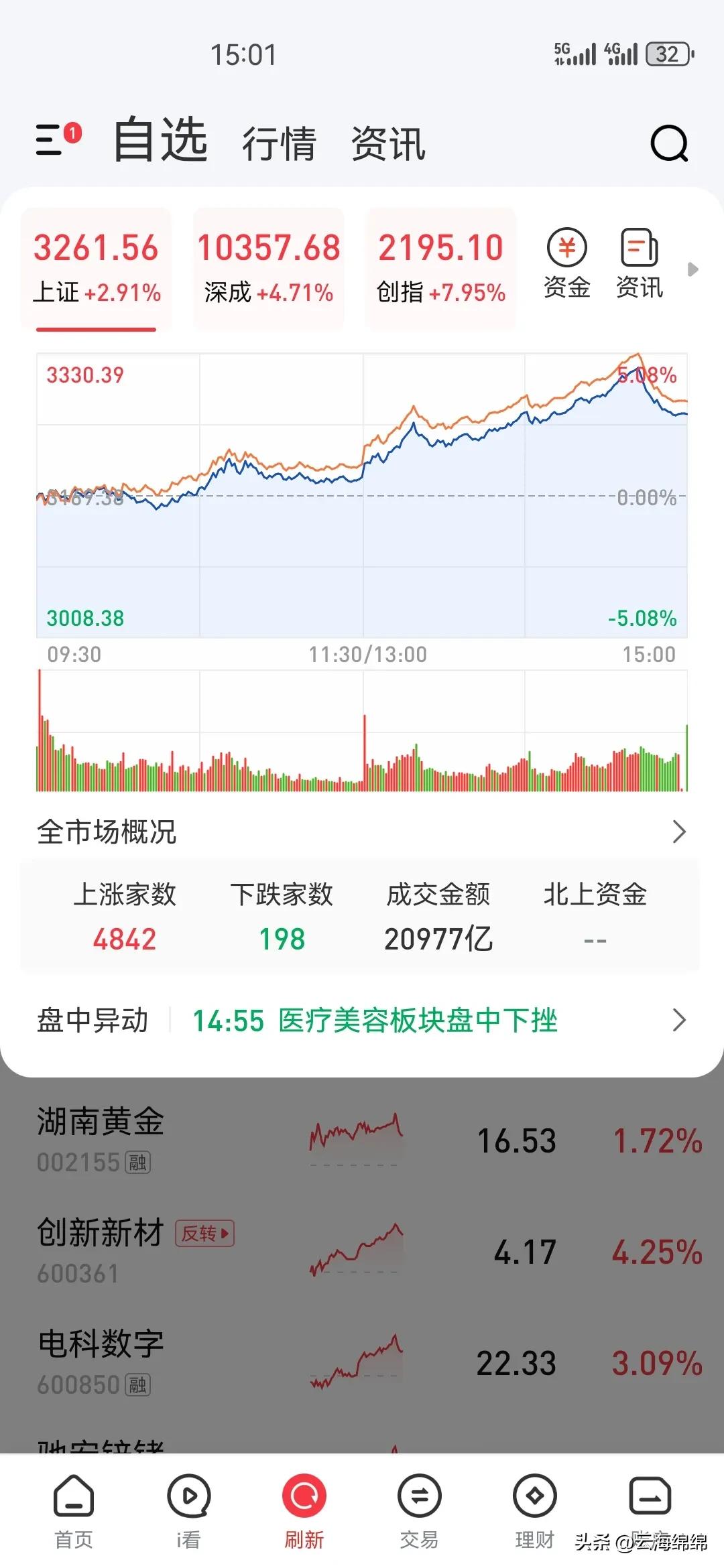Open 电科数字 stock row
This screenshot has height=1568, width=724.
click(362, 1364)
